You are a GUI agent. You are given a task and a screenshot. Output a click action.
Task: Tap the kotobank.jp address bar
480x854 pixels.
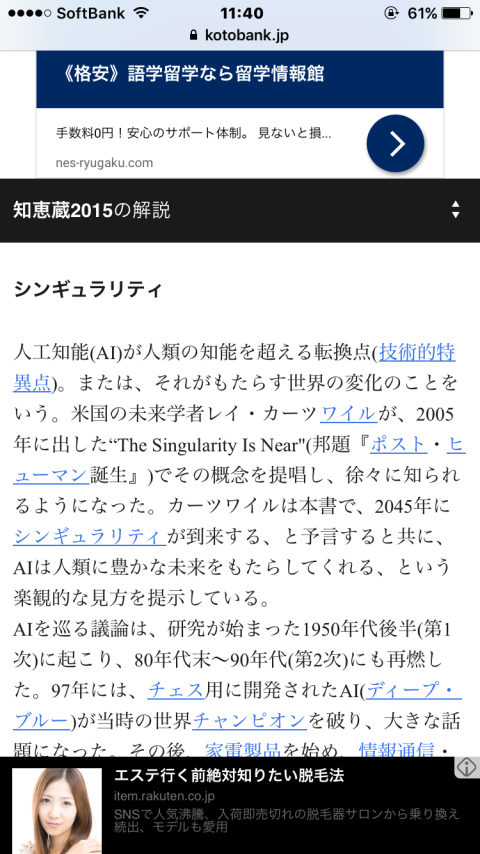240,35
